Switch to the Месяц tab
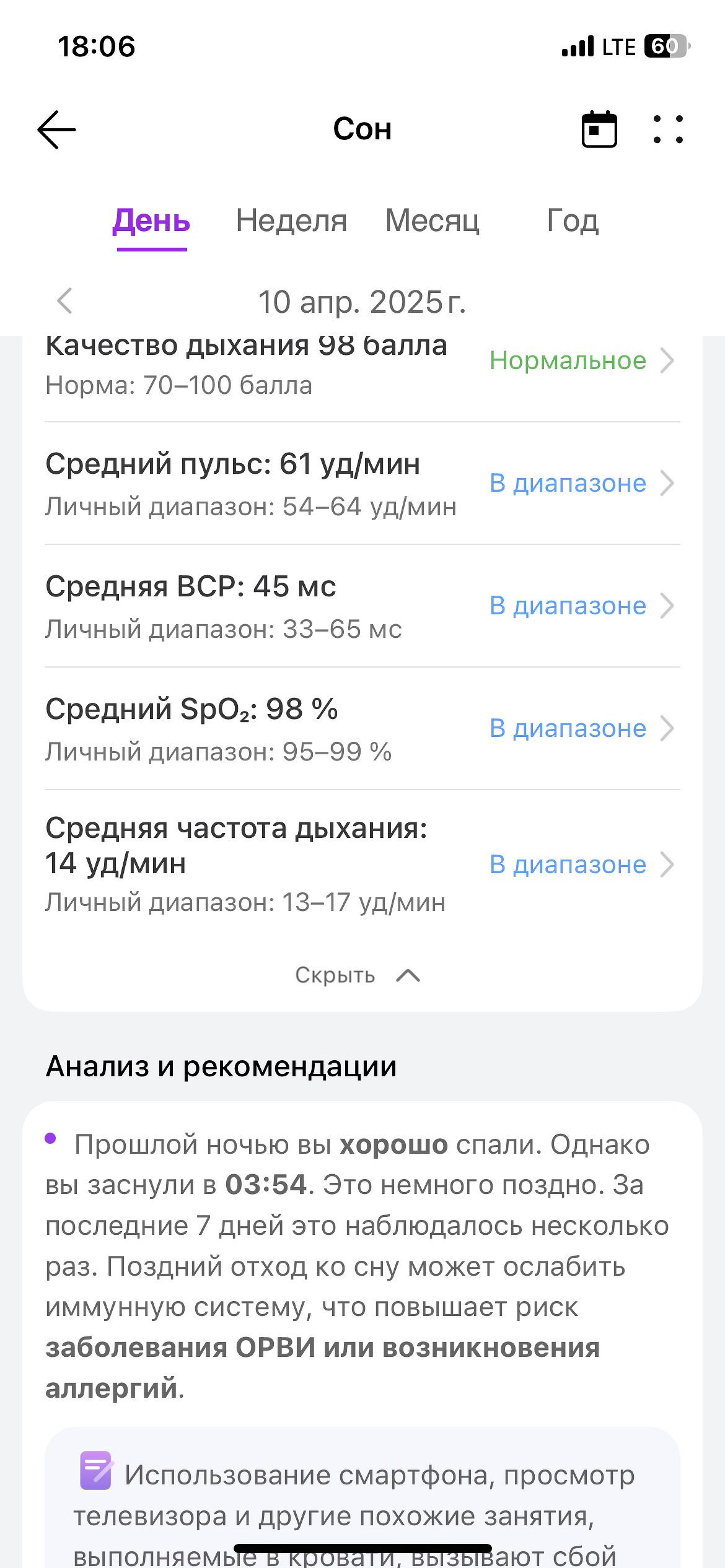 click(432, 221)
